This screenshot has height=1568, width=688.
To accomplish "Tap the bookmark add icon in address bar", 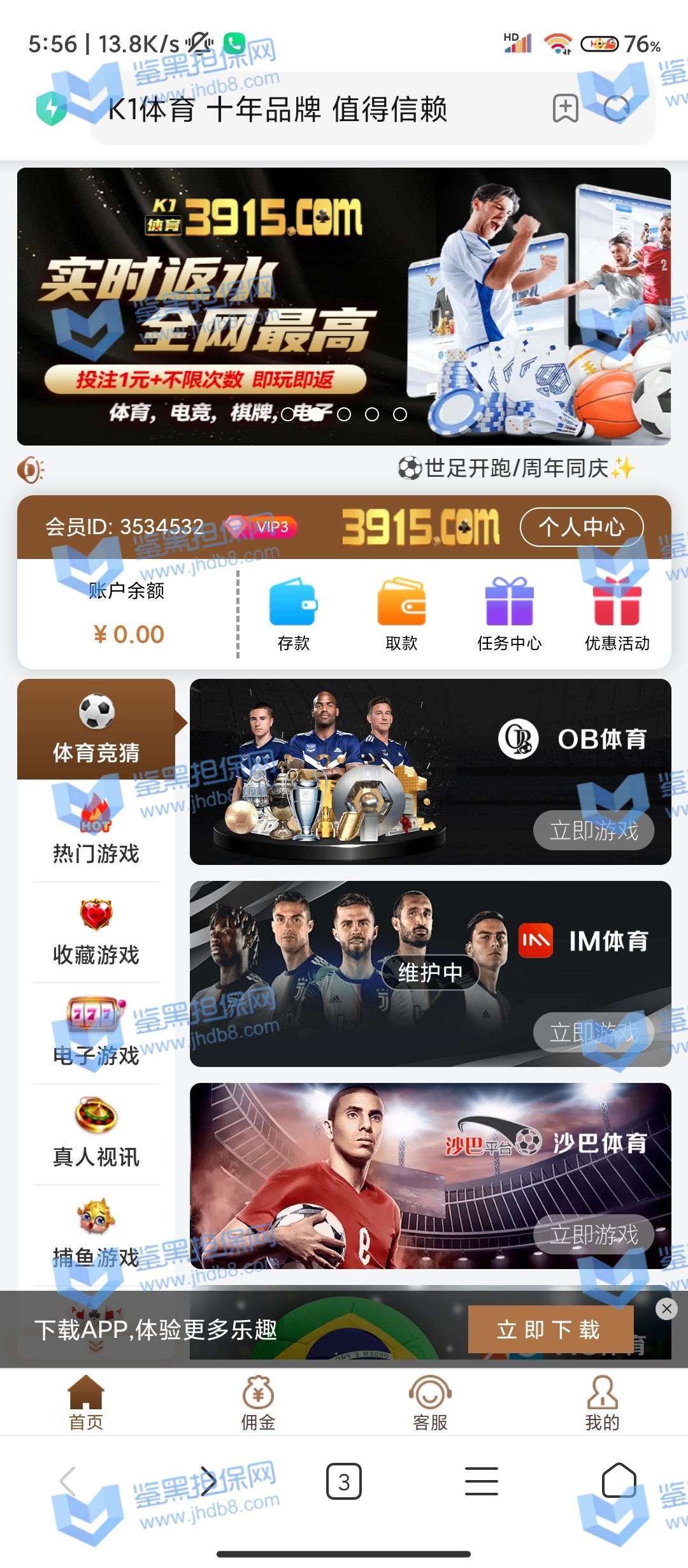I will 565,108.
